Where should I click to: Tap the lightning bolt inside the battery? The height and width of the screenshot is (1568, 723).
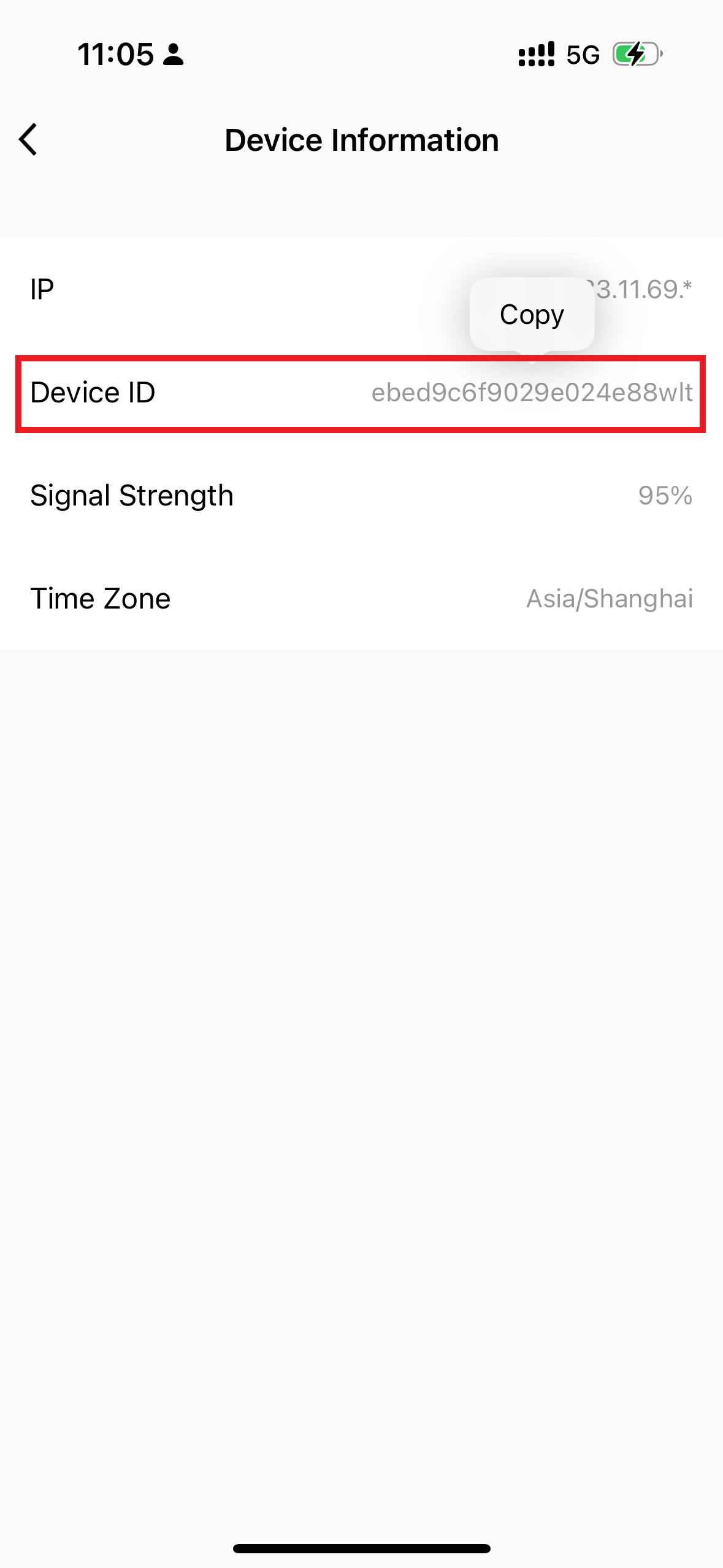point(635,55)
